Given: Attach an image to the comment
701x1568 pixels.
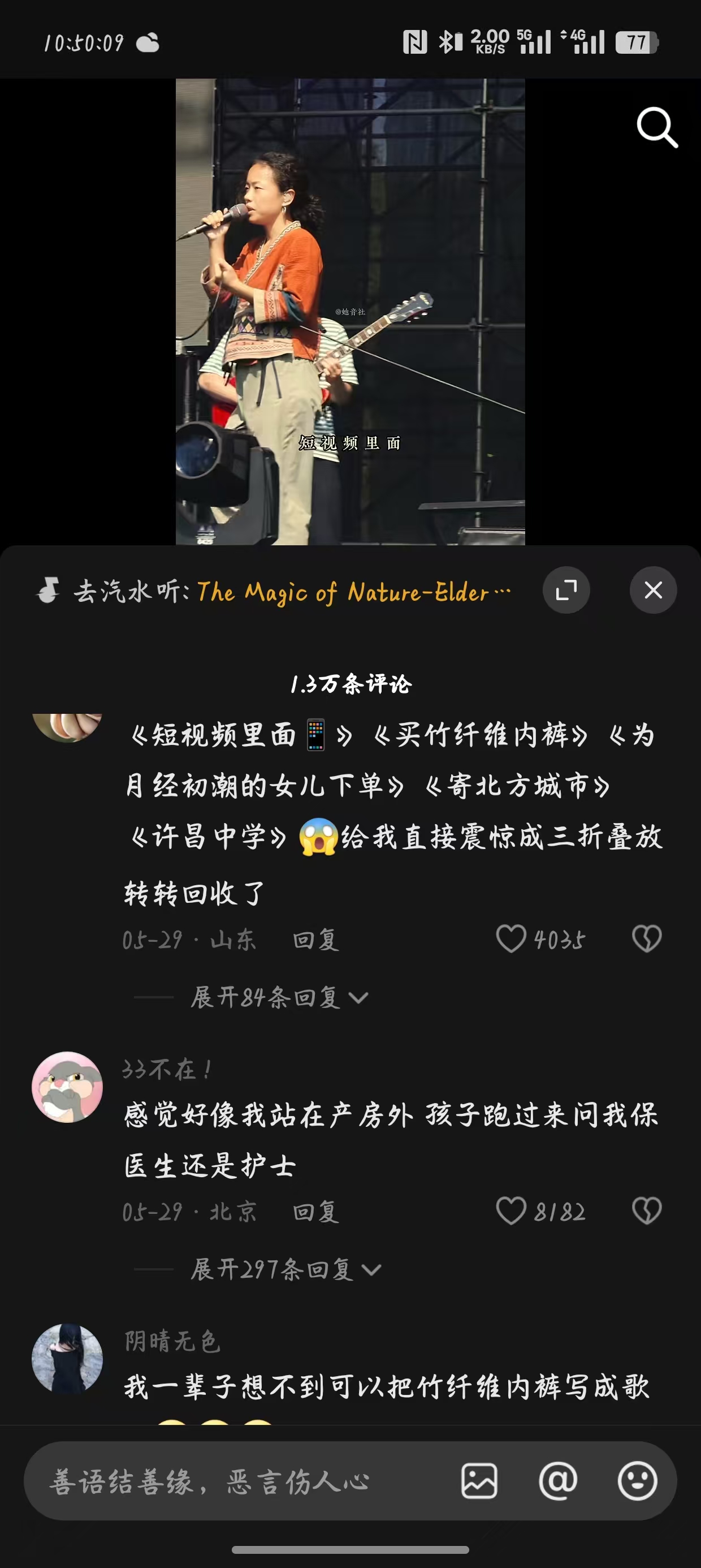Looking at the screenshot, I should click(479, 1481).
